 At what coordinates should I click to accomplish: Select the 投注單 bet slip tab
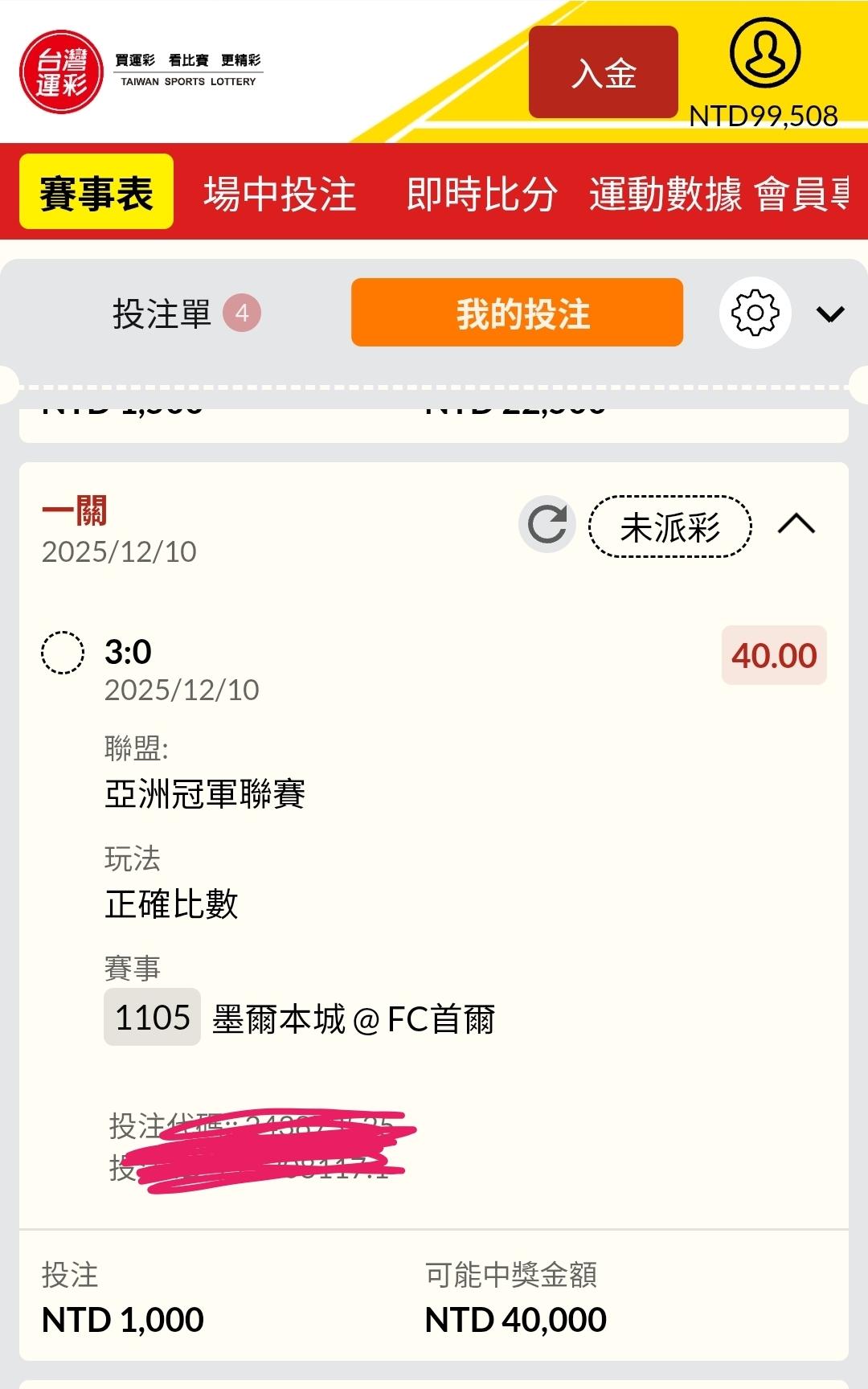[x=185, y=313]
